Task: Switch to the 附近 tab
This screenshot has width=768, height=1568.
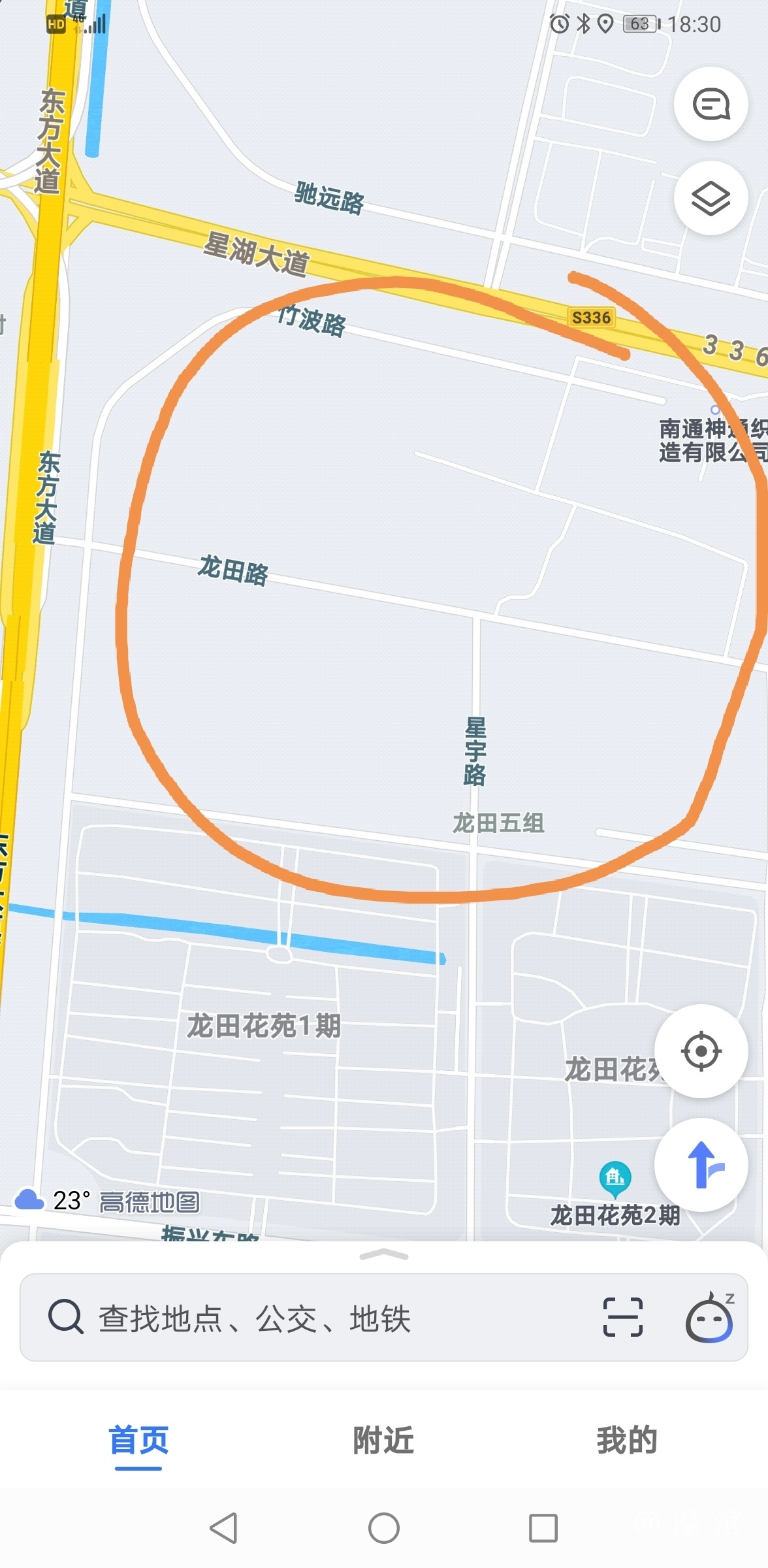Action: click(x=383, y=1441)
